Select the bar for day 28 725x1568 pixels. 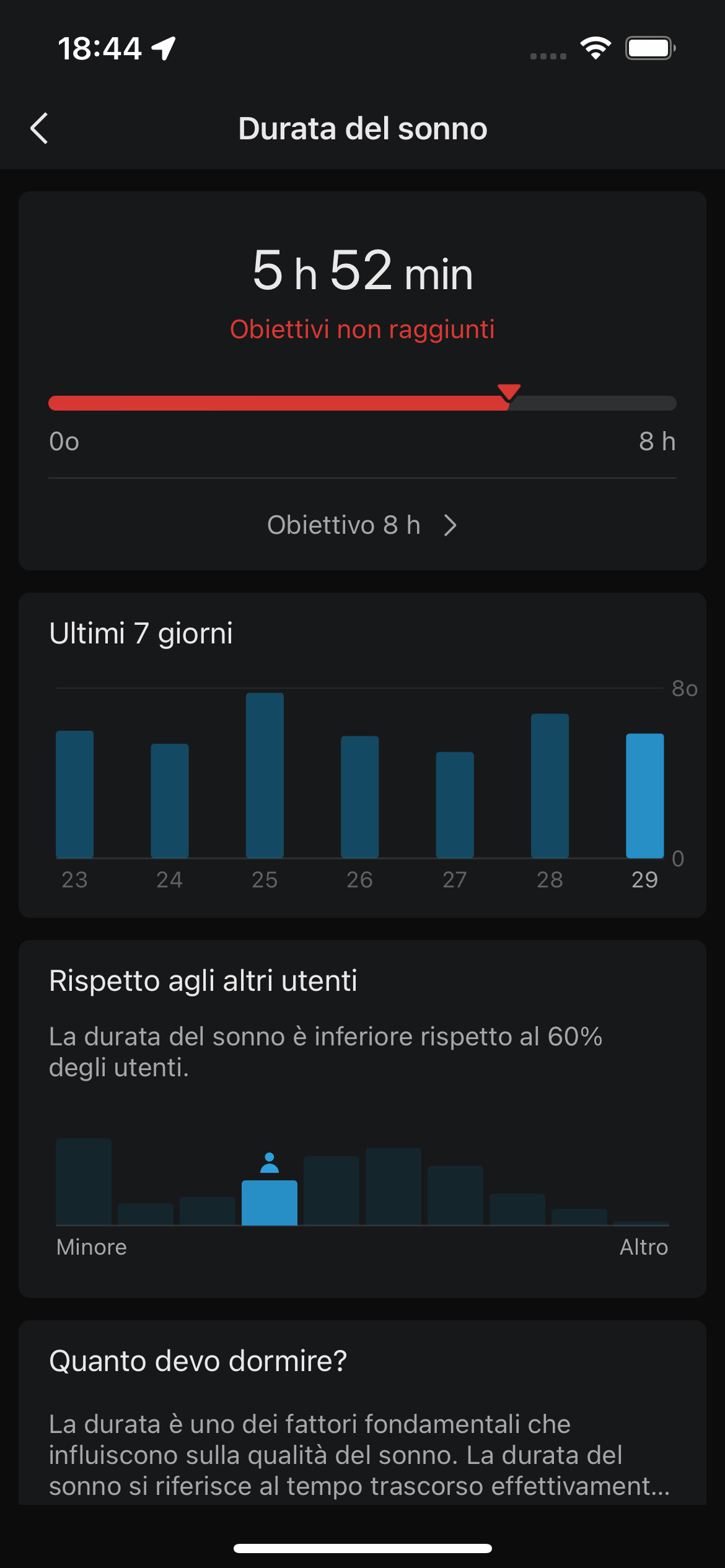coord(550,786)
